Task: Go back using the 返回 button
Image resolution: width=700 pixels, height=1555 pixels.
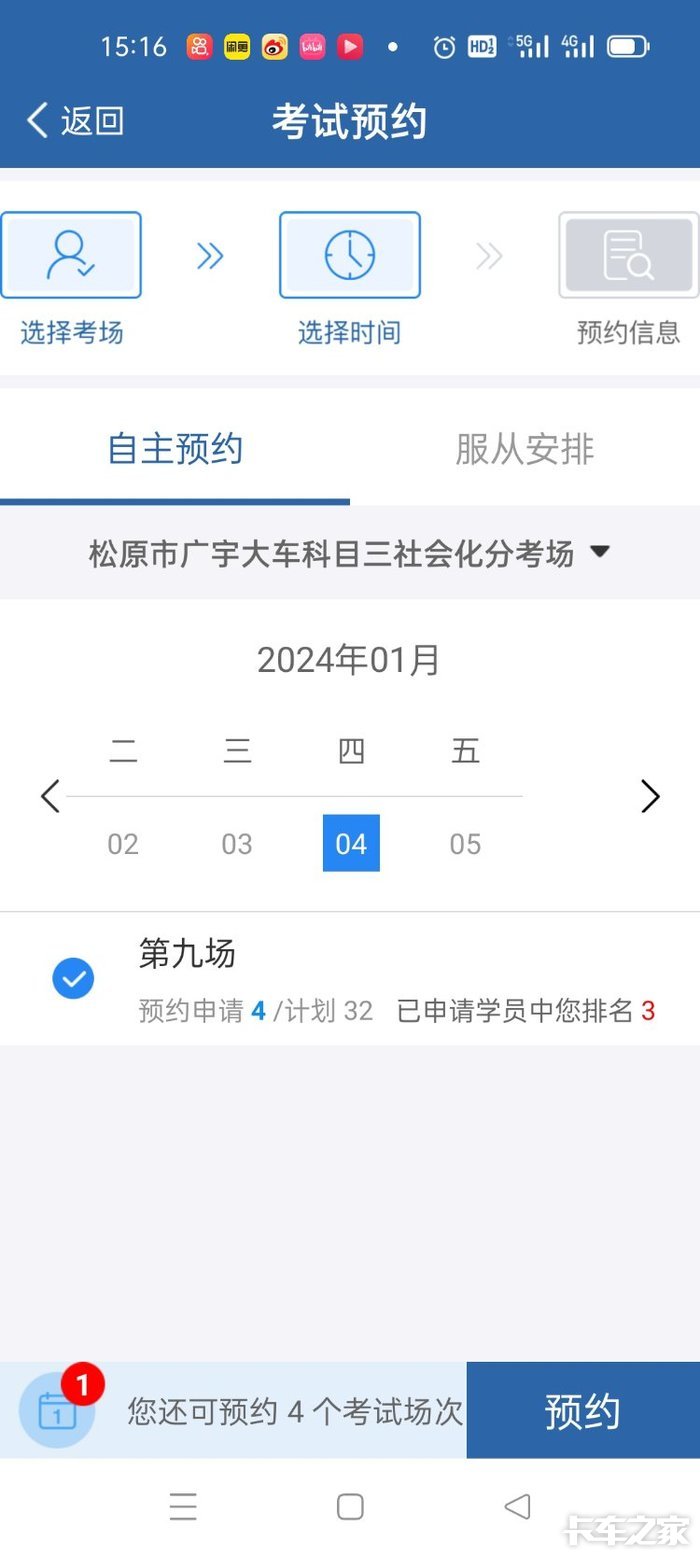Action: 75,121
